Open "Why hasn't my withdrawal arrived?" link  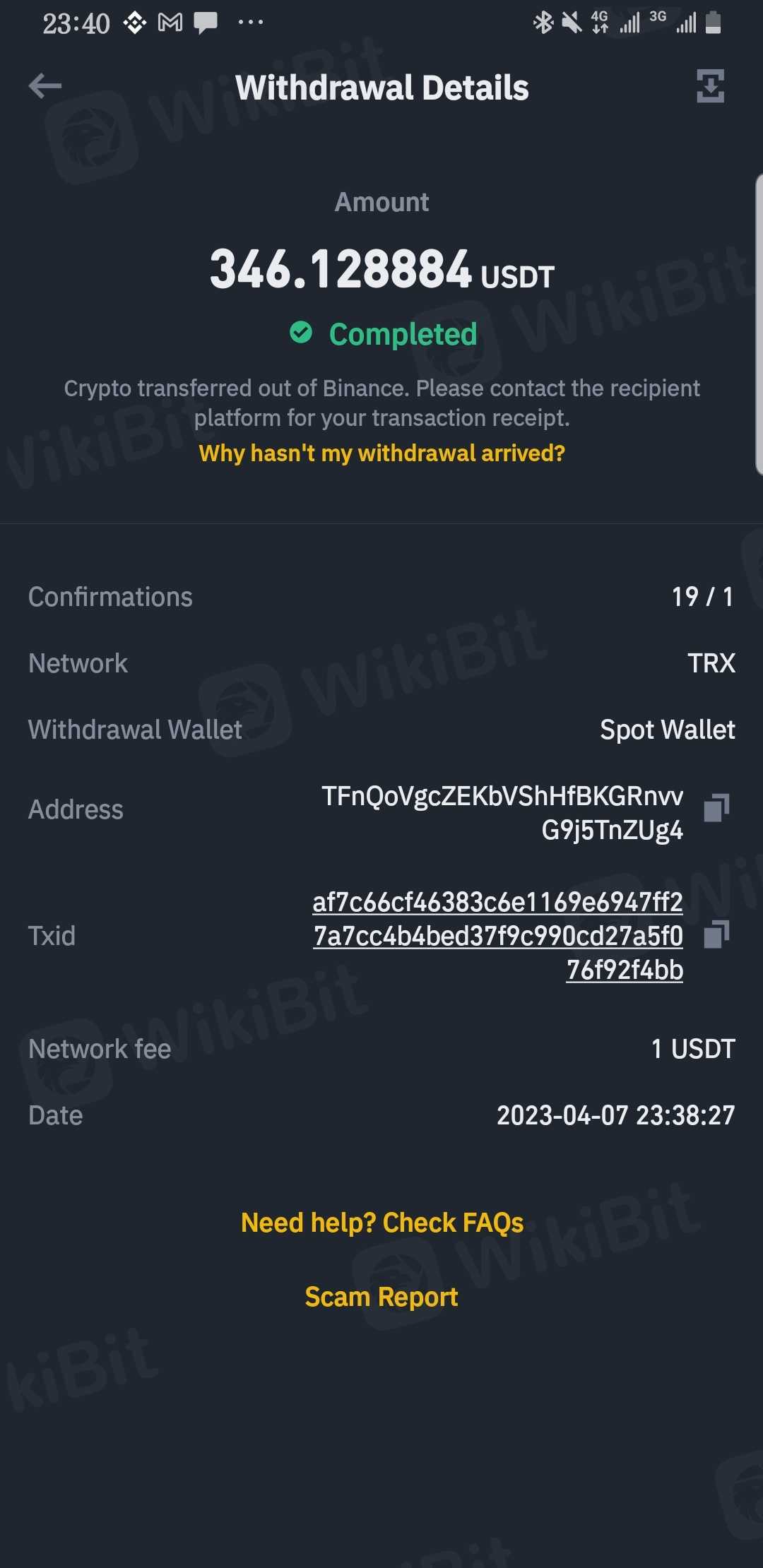[x=381, y=453]
